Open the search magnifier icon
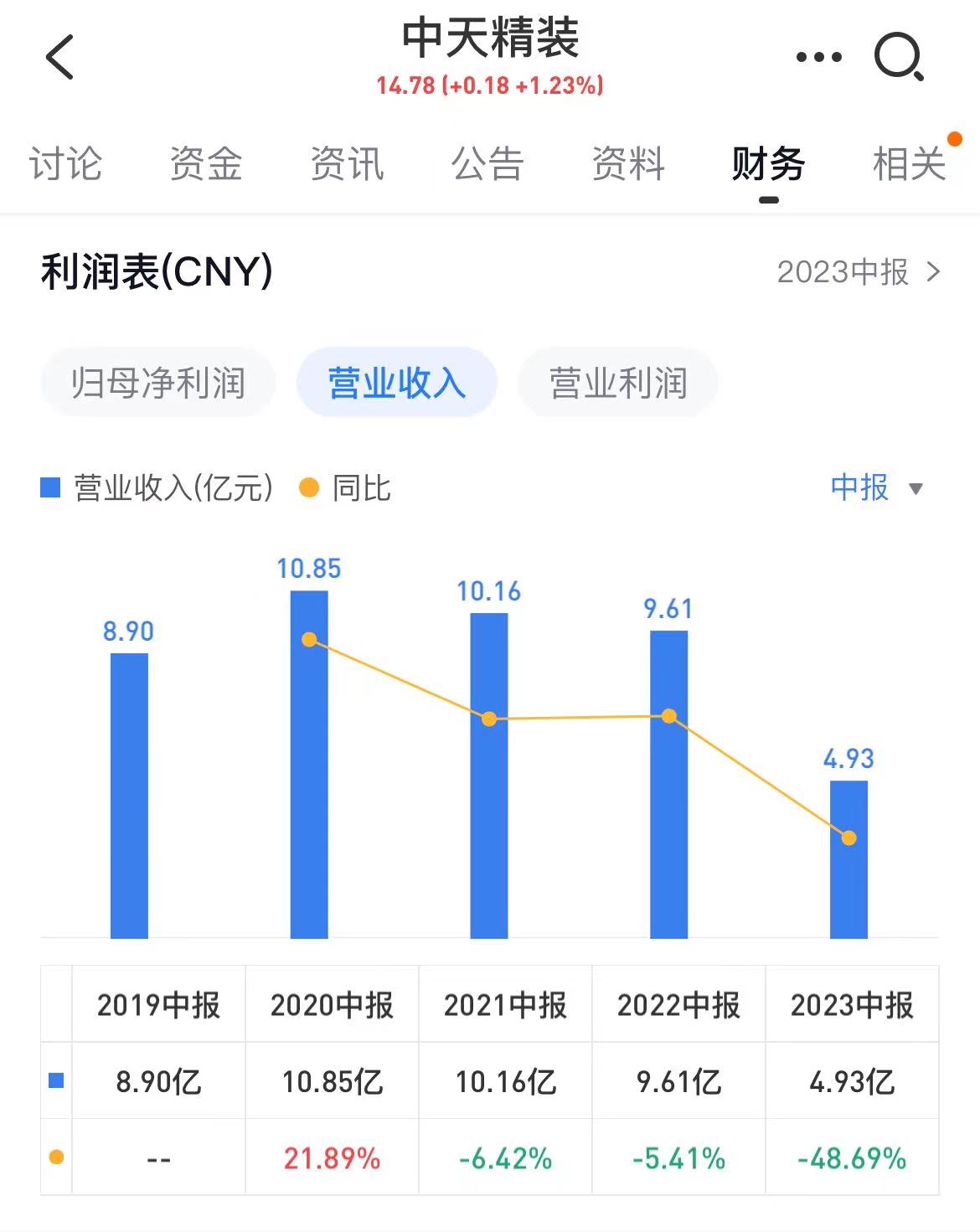The height and width of the screenshot is (1232, 980). click(898, 57)
